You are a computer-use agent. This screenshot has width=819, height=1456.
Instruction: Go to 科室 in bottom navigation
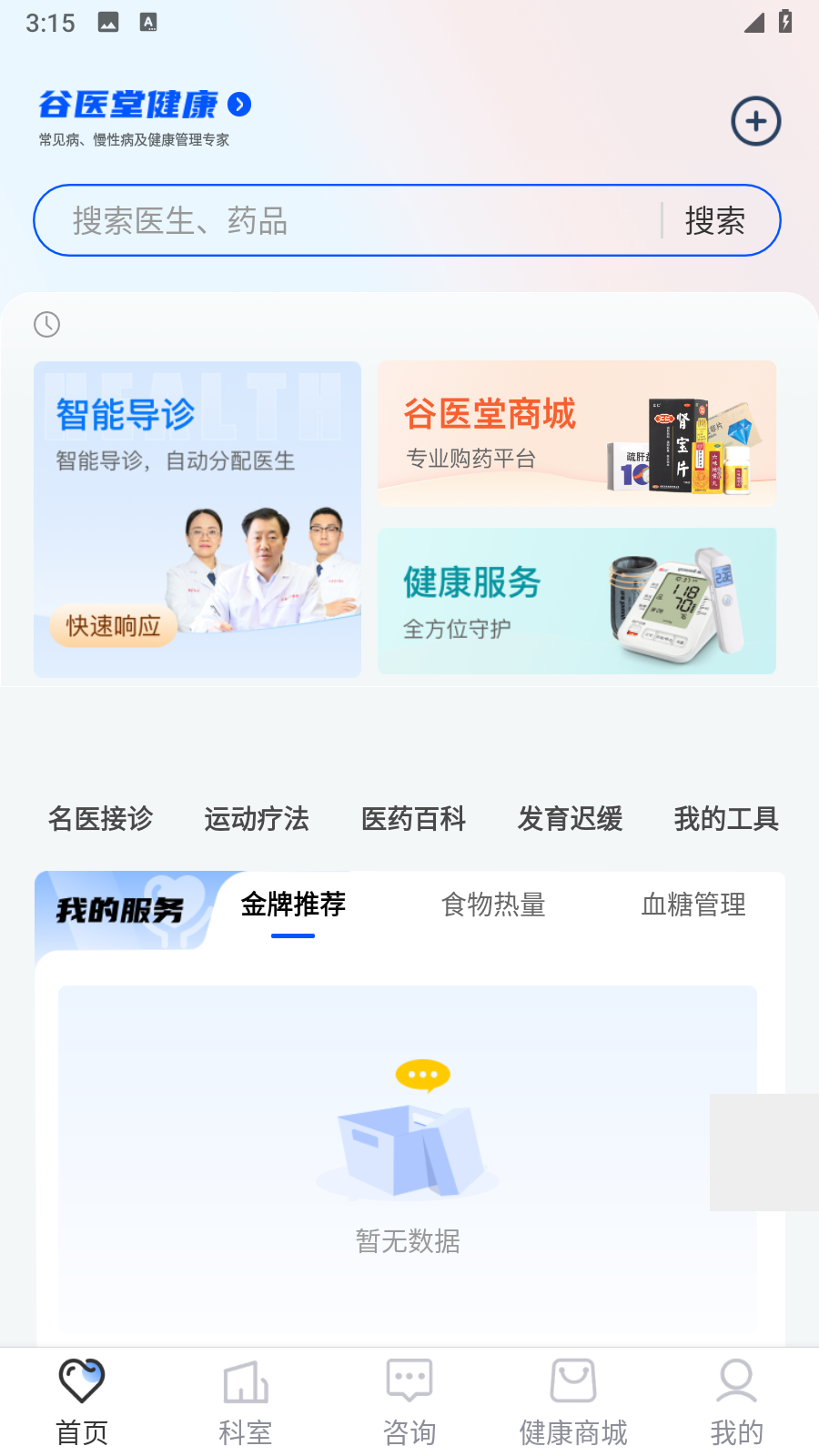click(246, 1401)
